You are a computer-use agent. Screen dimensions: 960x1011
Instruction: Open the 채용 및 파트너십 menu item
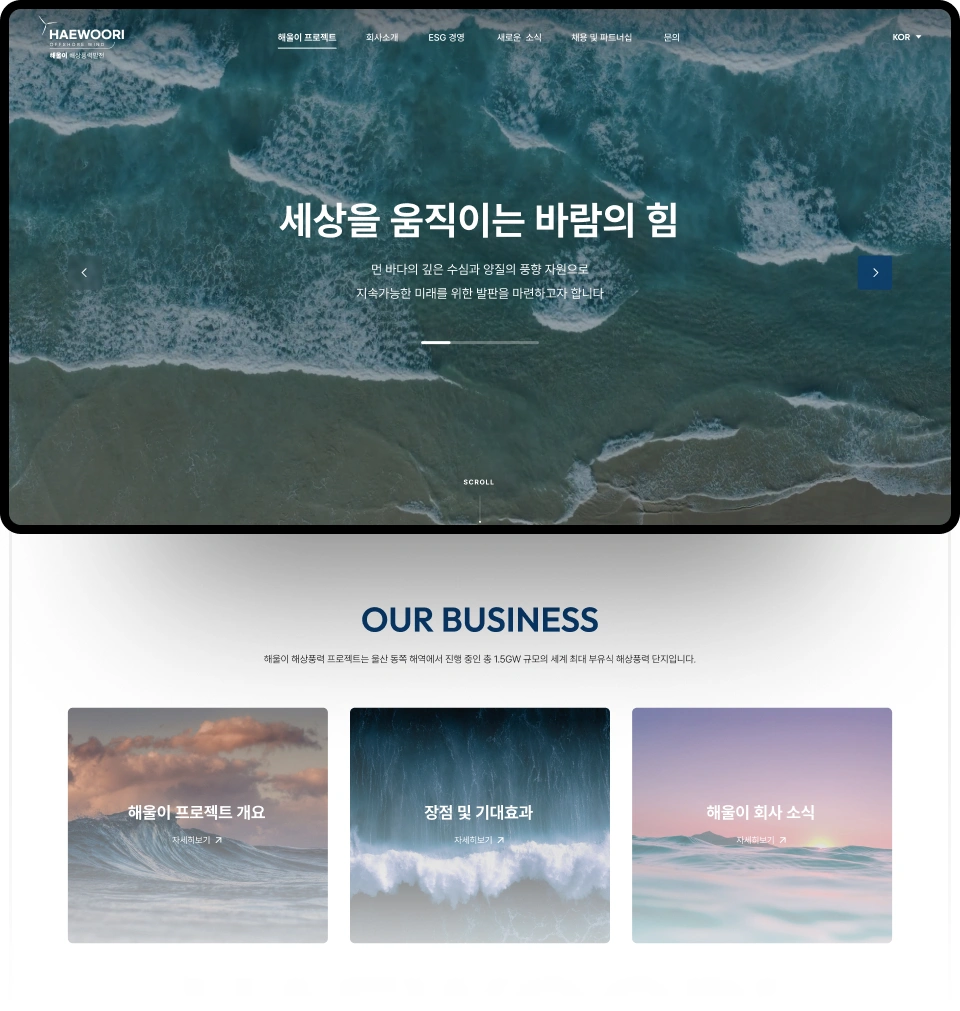603,36
